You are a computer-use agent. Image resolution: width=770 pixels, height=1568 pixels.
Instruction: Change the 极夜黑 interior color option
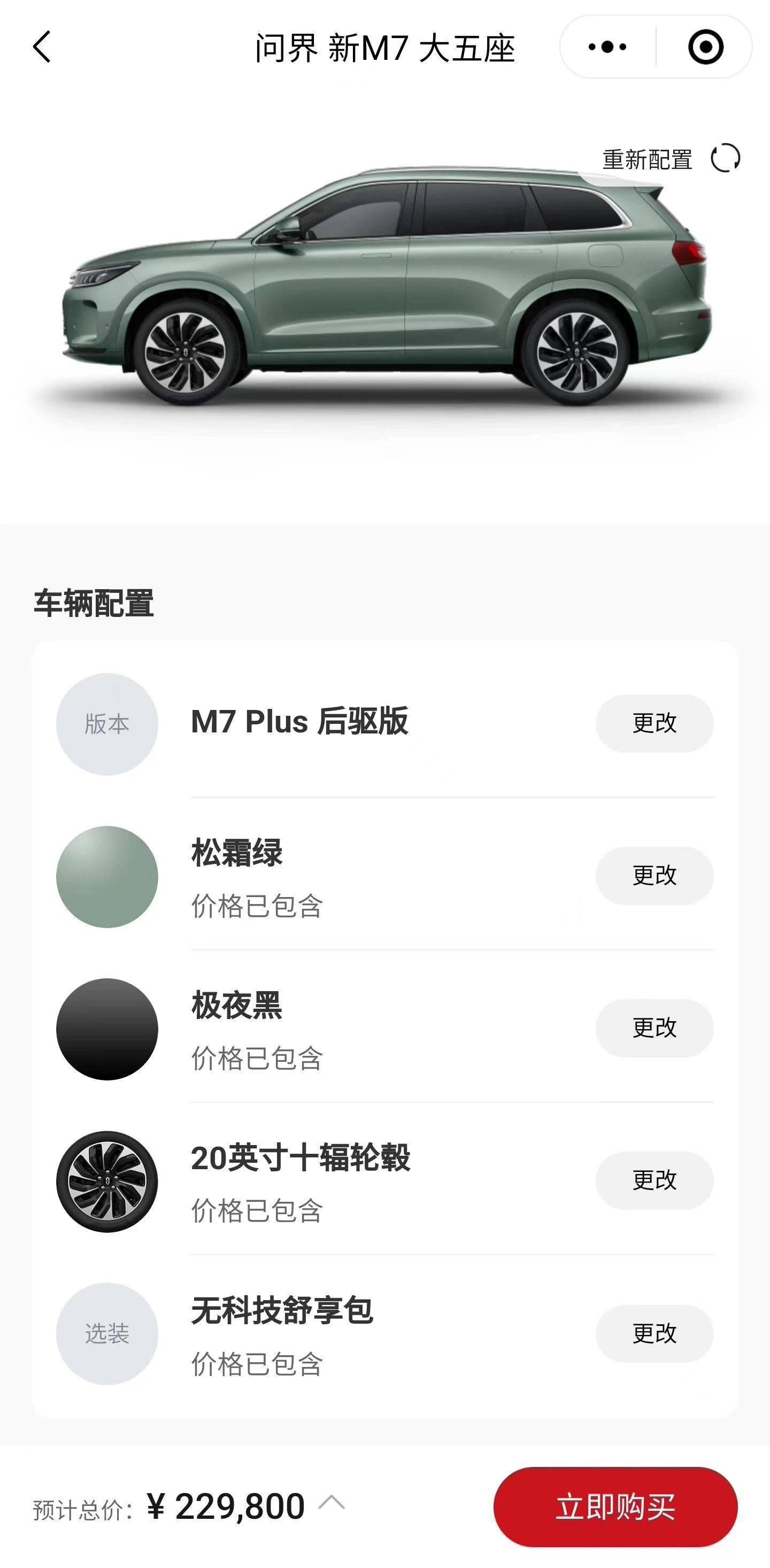click(x=654, y=1028)
